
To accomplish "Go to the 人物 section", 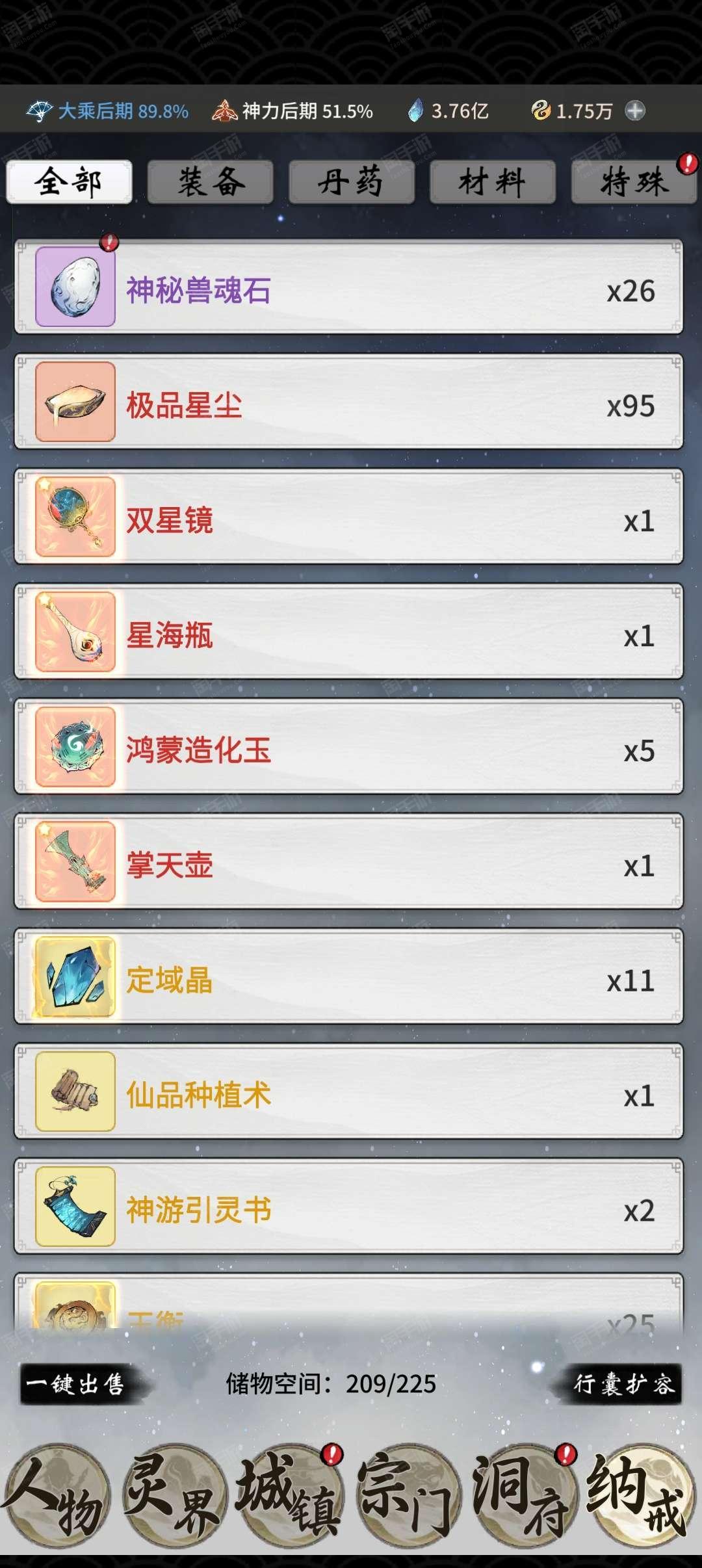I will [57, 1495].
